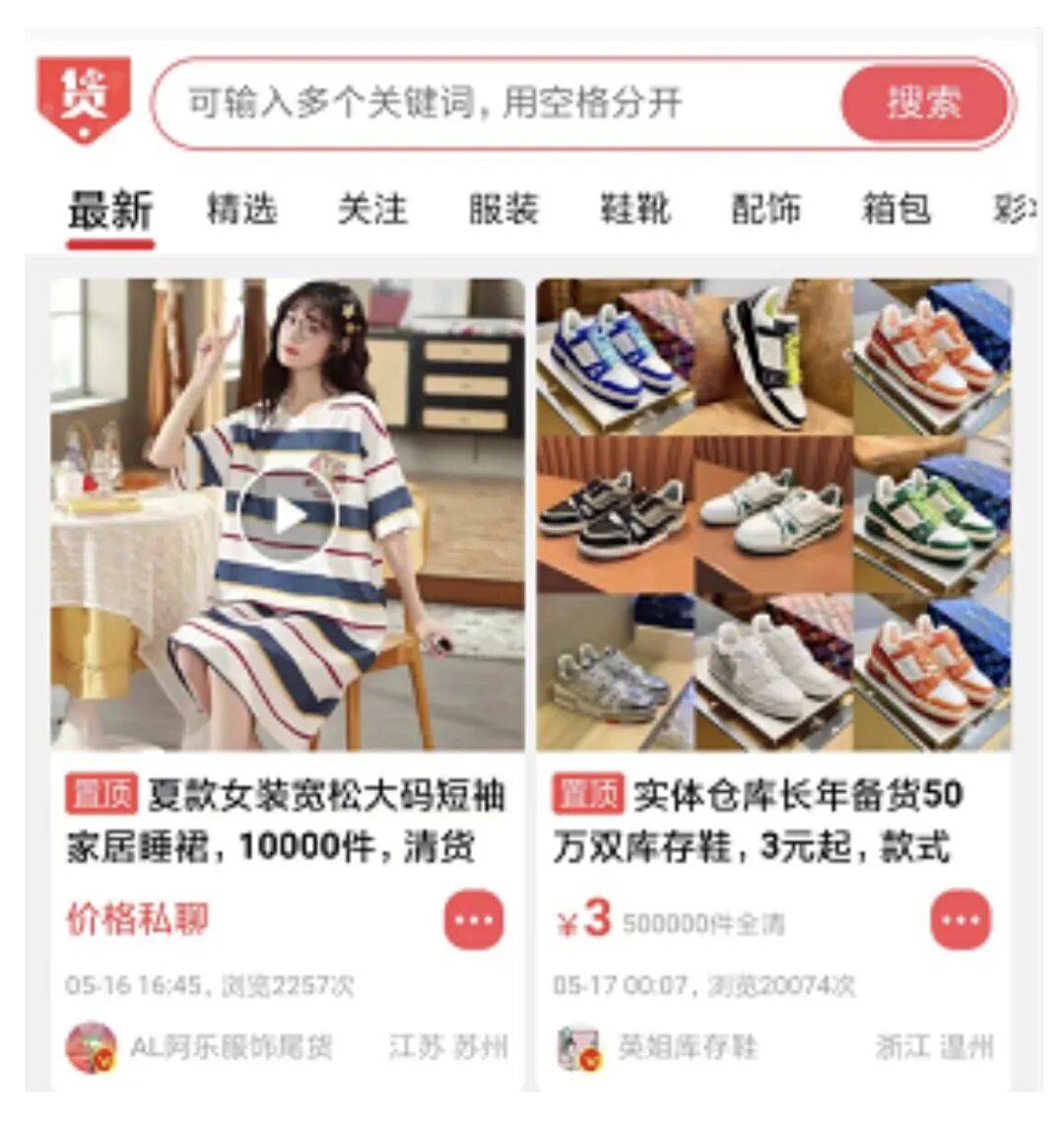Open the sneakers warehouse photo grid
This screenshot has width=1064, height=1128.
778,512
